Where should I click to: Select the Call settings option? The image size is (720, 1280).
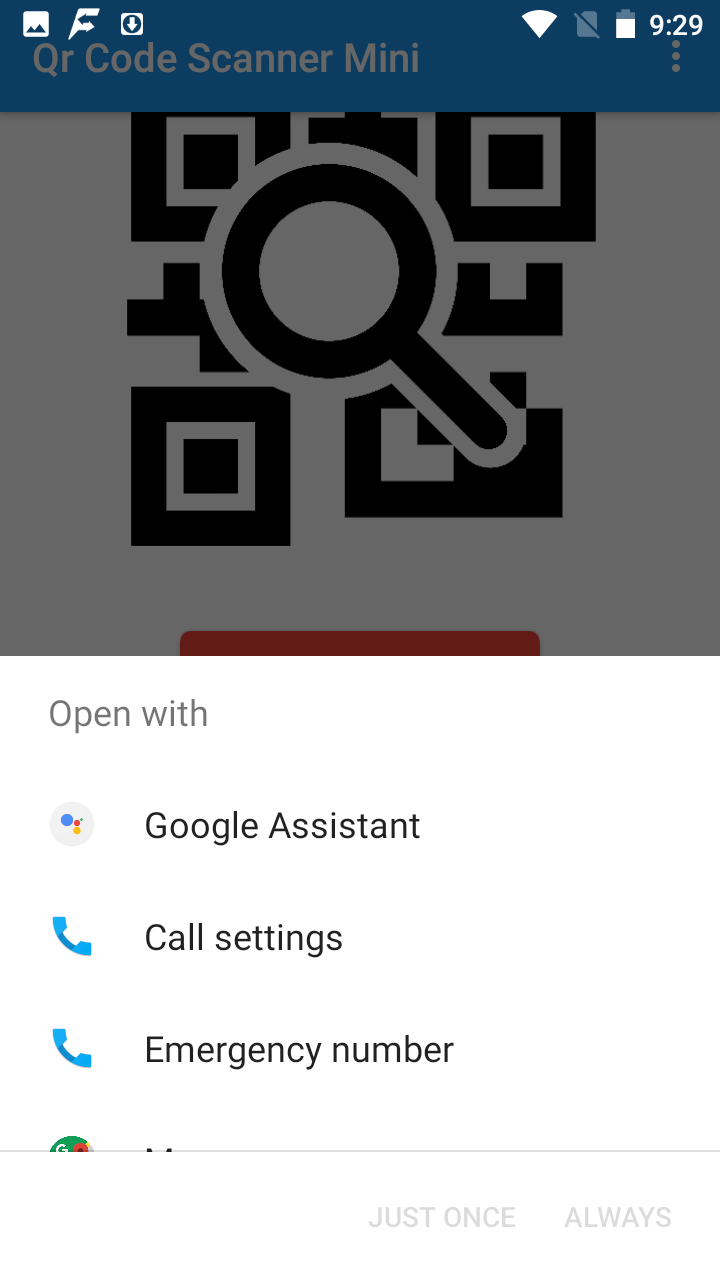pyautogui.click(x=243, y=937)
